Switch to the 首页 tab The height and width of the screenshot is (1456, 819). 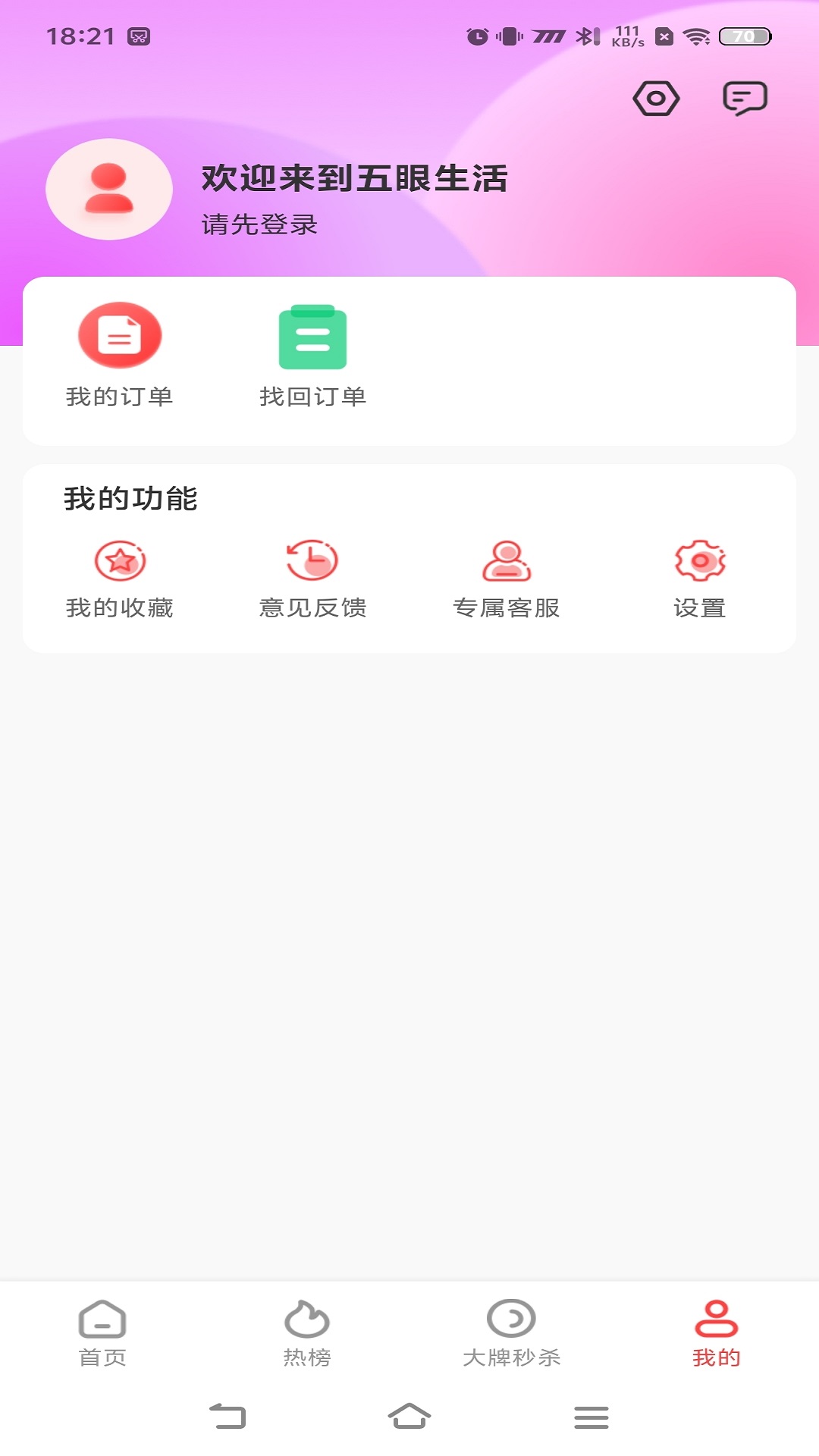[x=102, y=1333]
